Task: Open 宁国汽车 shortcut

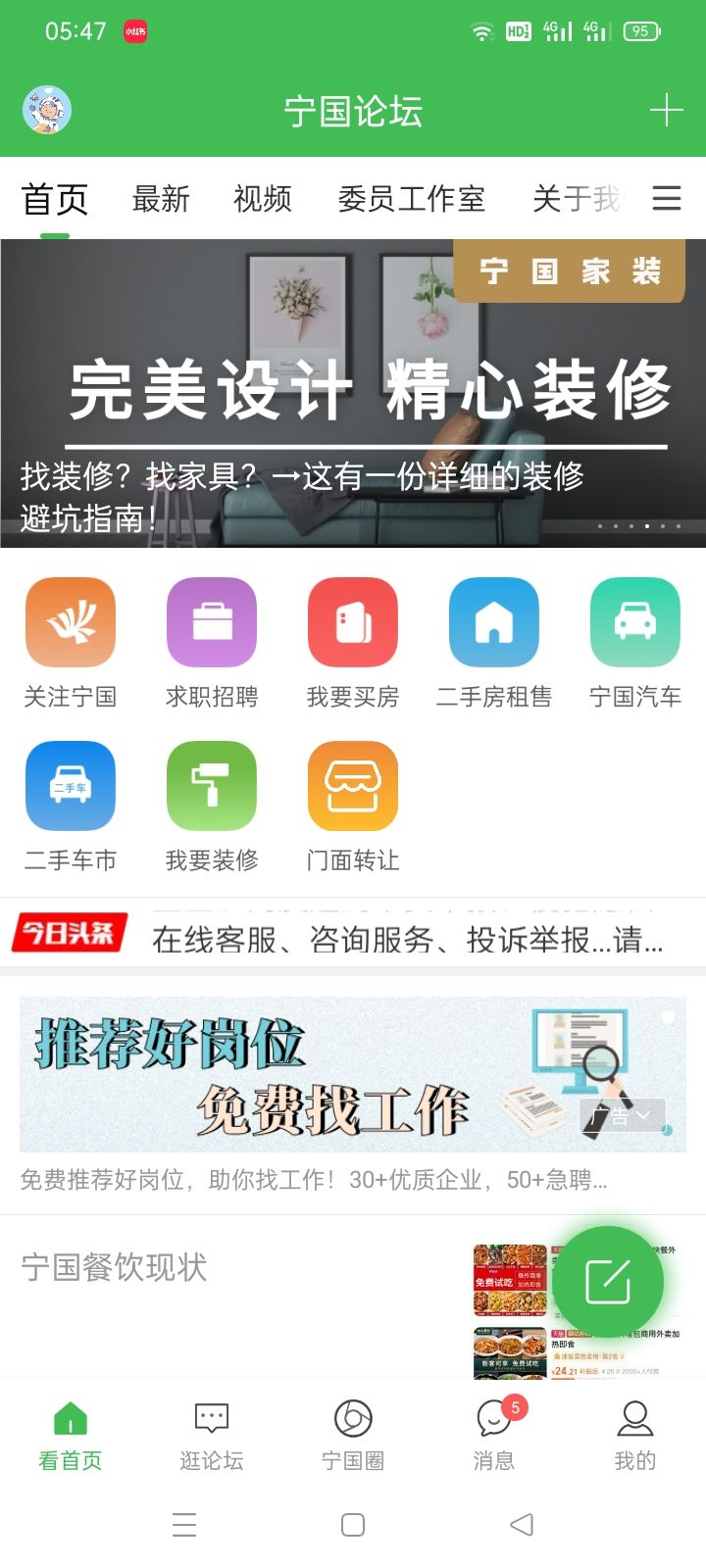Action: [x=635, y=642]
